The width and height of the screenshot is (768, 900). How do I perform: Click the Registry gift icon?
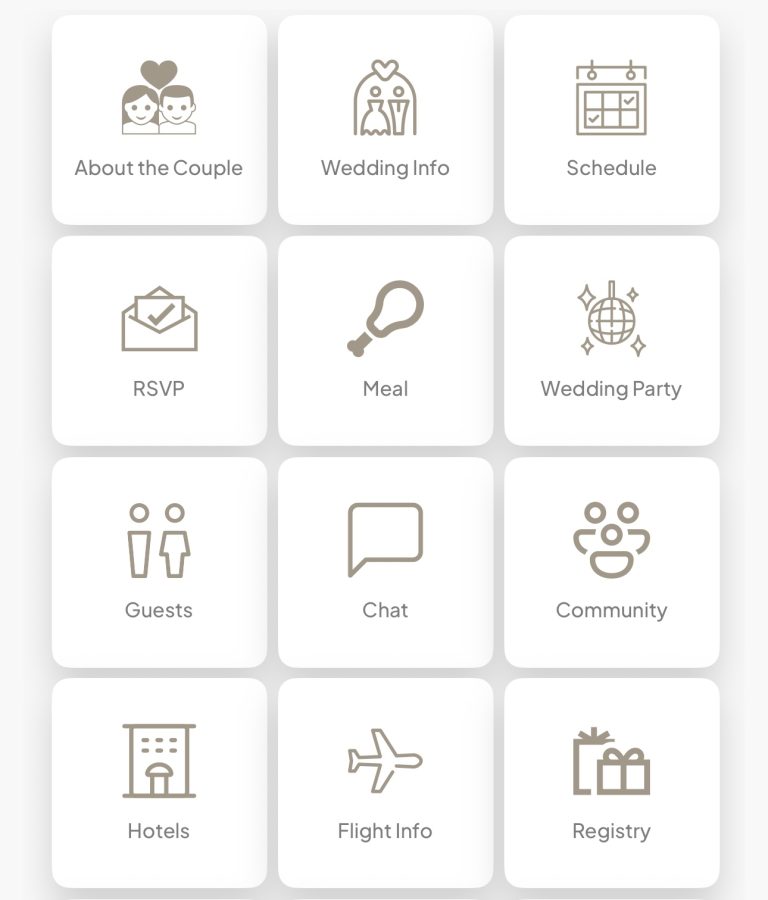[611, 762]
